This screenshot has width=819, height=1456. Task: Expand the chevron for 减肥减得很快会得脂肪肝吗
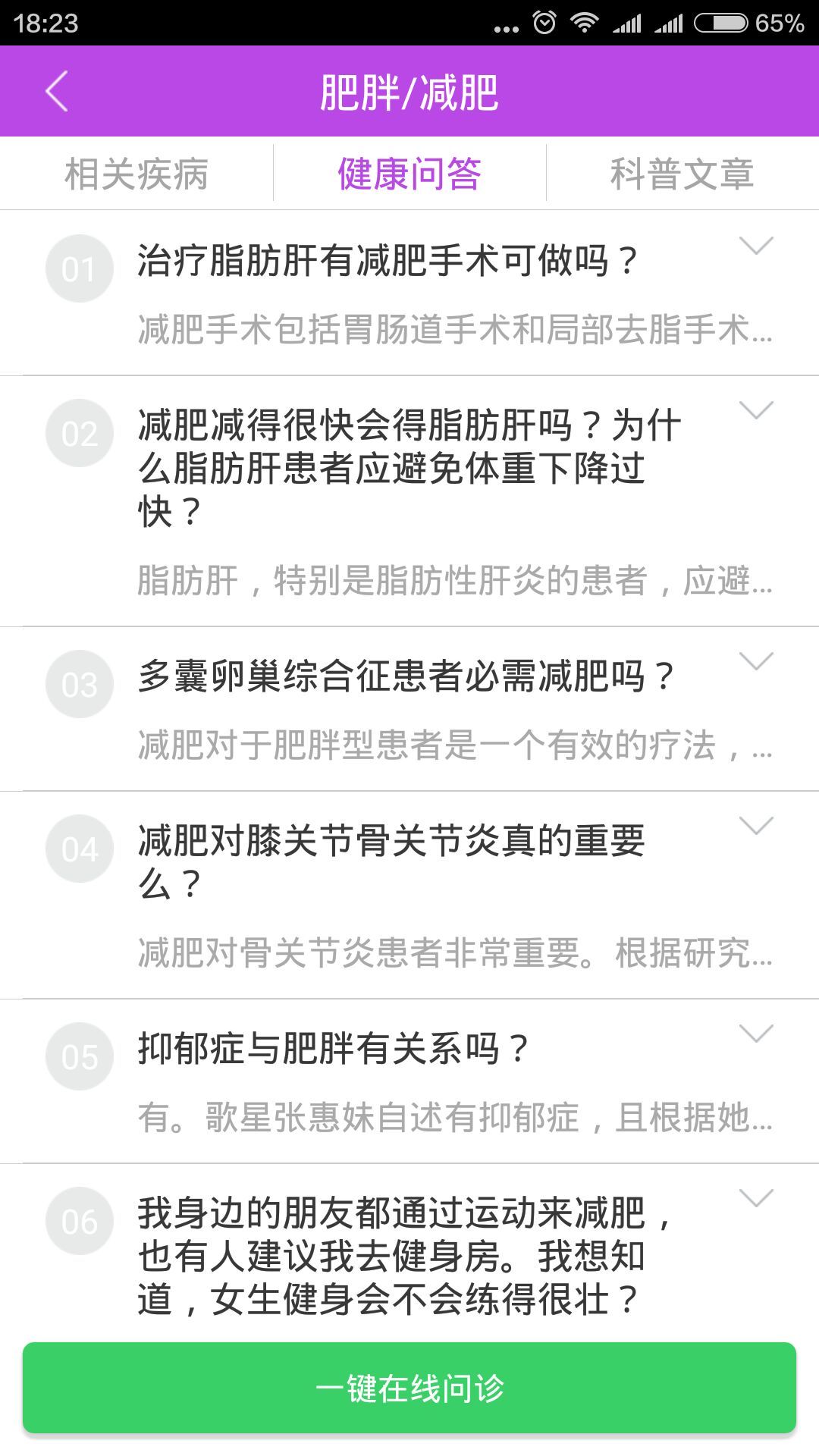(x=756, y=410)
